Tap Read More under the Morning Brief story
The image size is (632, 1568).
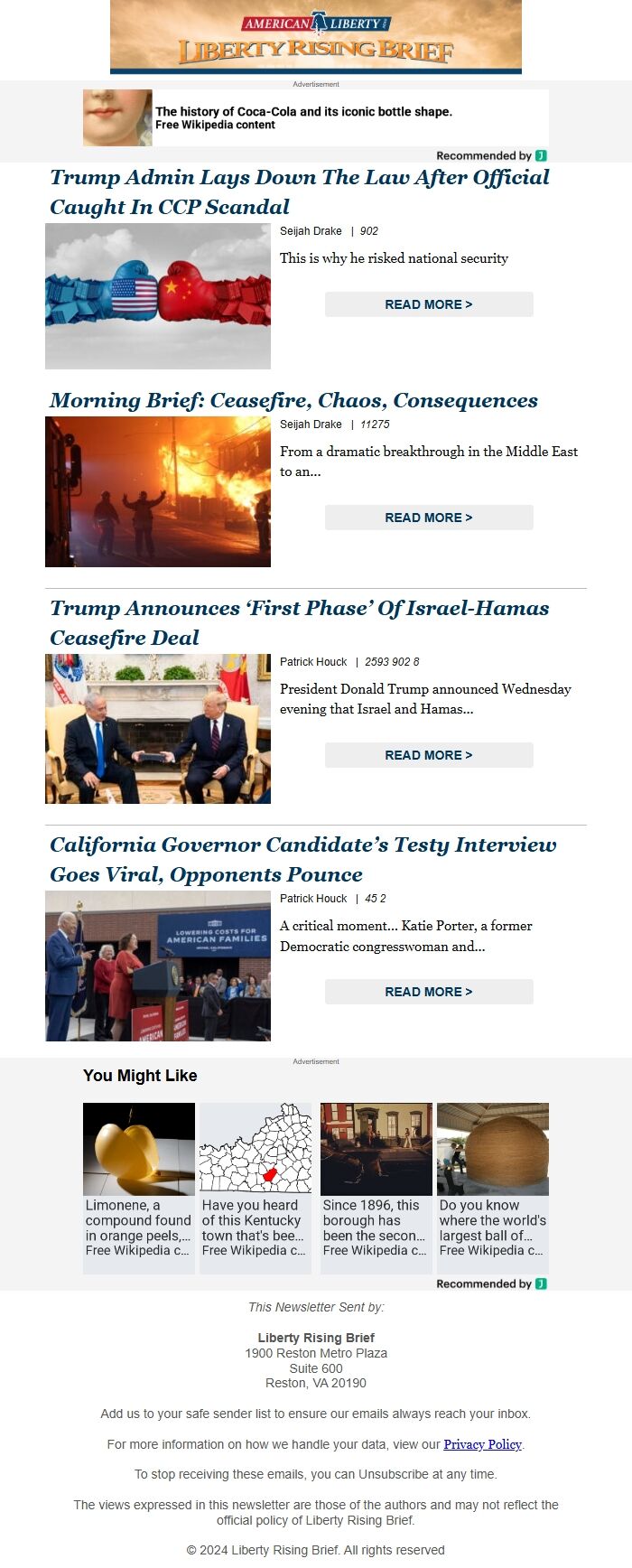pos(429,518)
